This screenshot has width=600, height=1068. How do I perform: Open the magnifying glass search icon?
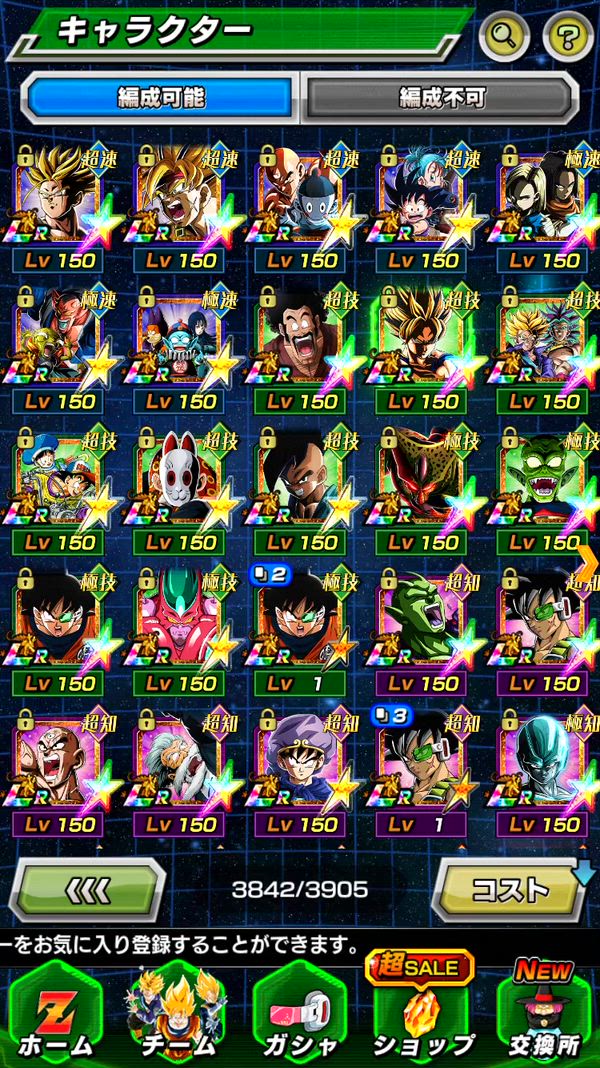point(504,38)
